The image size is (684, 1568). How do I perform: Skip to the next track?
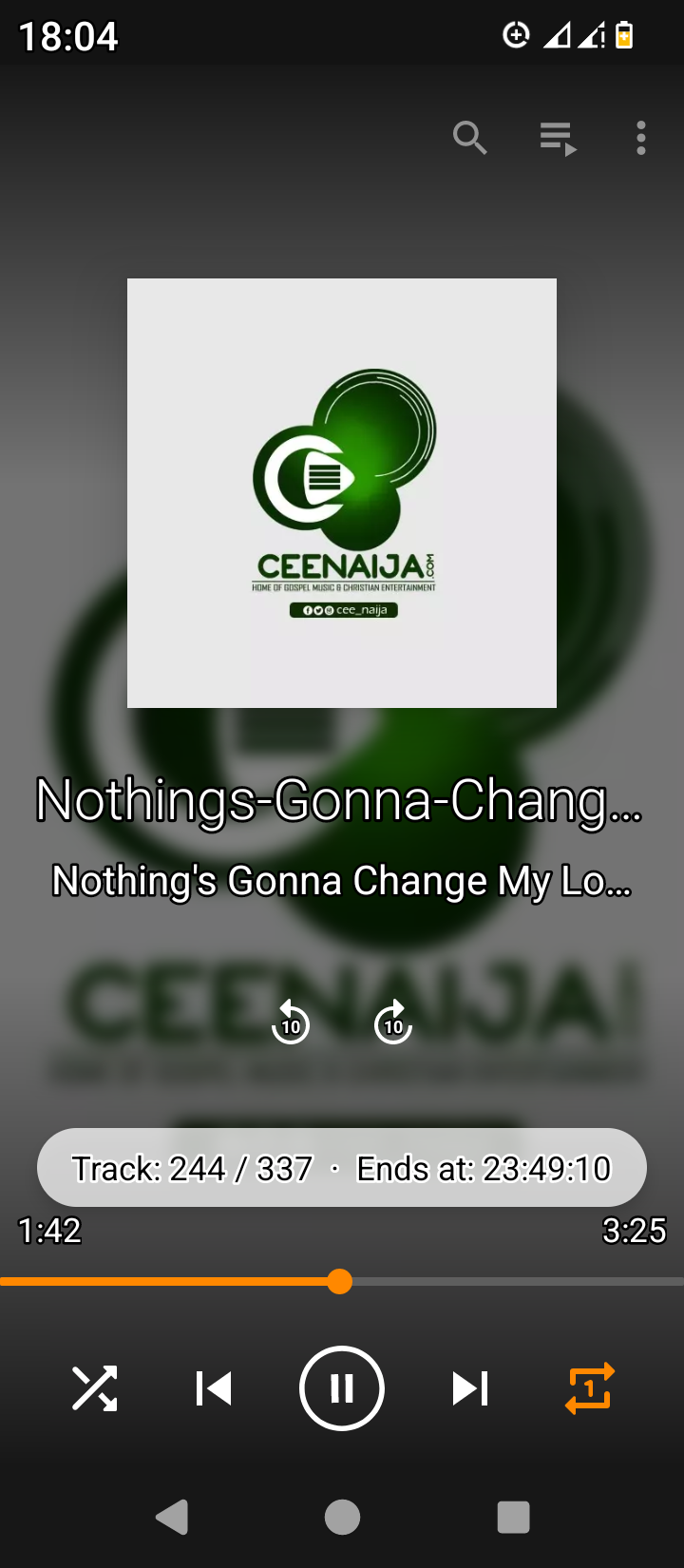tap(470, 1388)
